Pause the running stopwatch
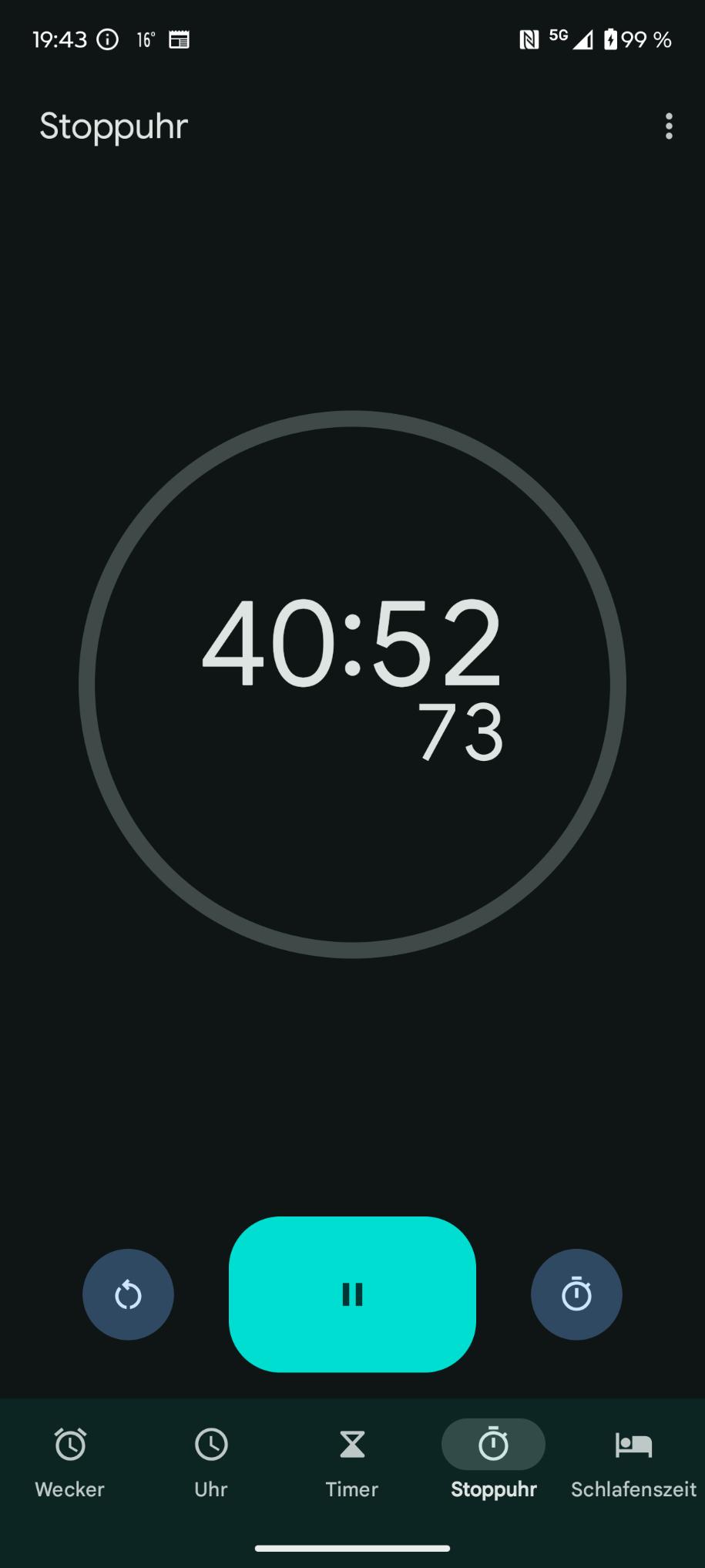705x1568 pixels. point(352,1294)
